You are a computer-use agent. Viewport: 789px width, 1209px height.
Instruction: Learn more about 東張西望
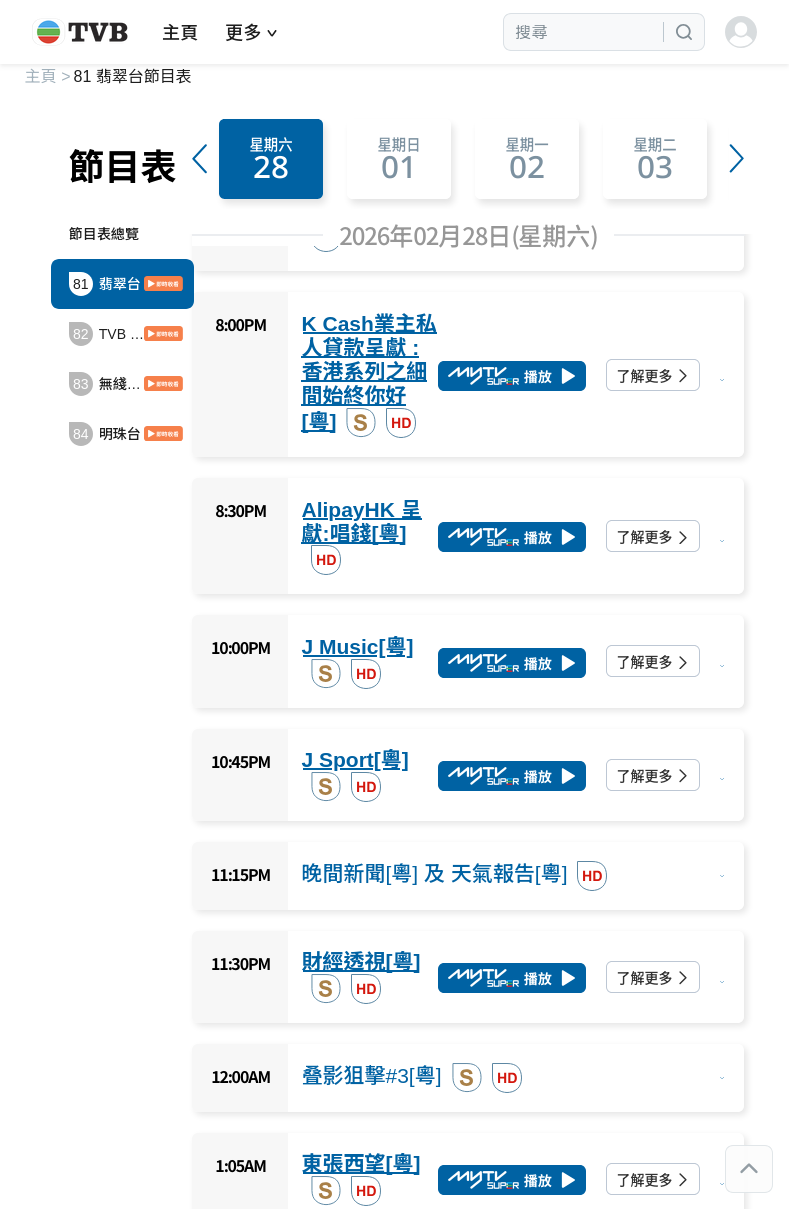click(x=652, y=1180)
